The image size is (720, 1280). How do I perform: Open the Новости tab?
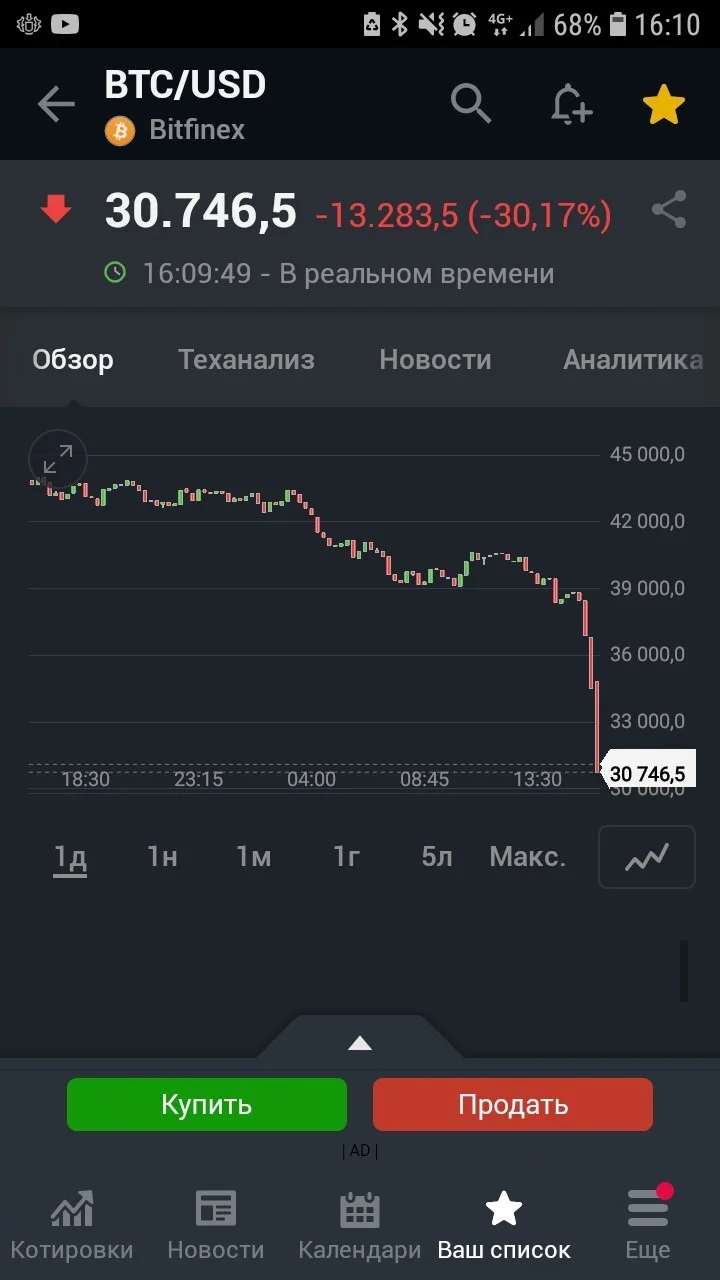(435, 360)
